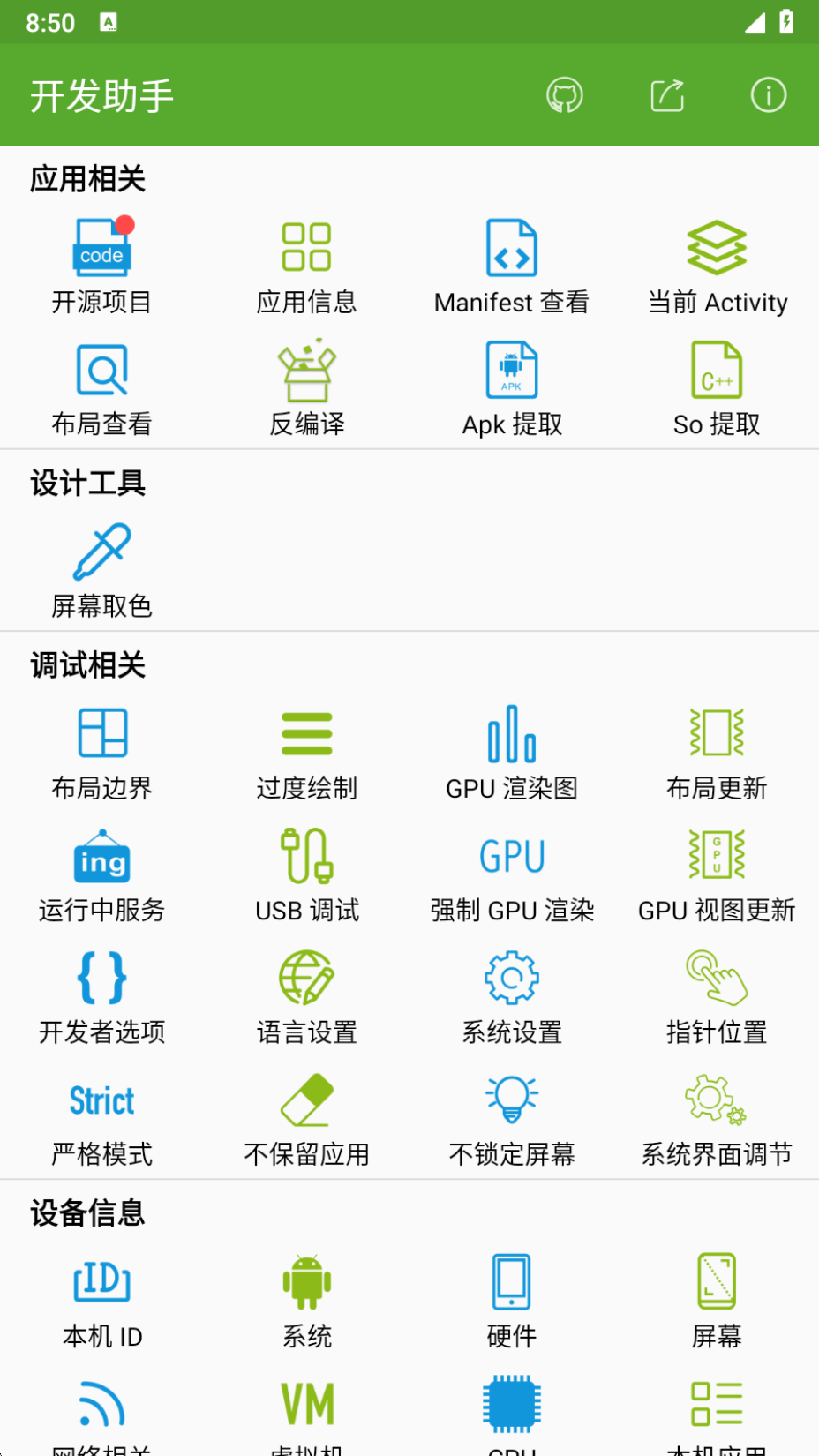Open 开源项目 (open source projects)

pos(102,266)
